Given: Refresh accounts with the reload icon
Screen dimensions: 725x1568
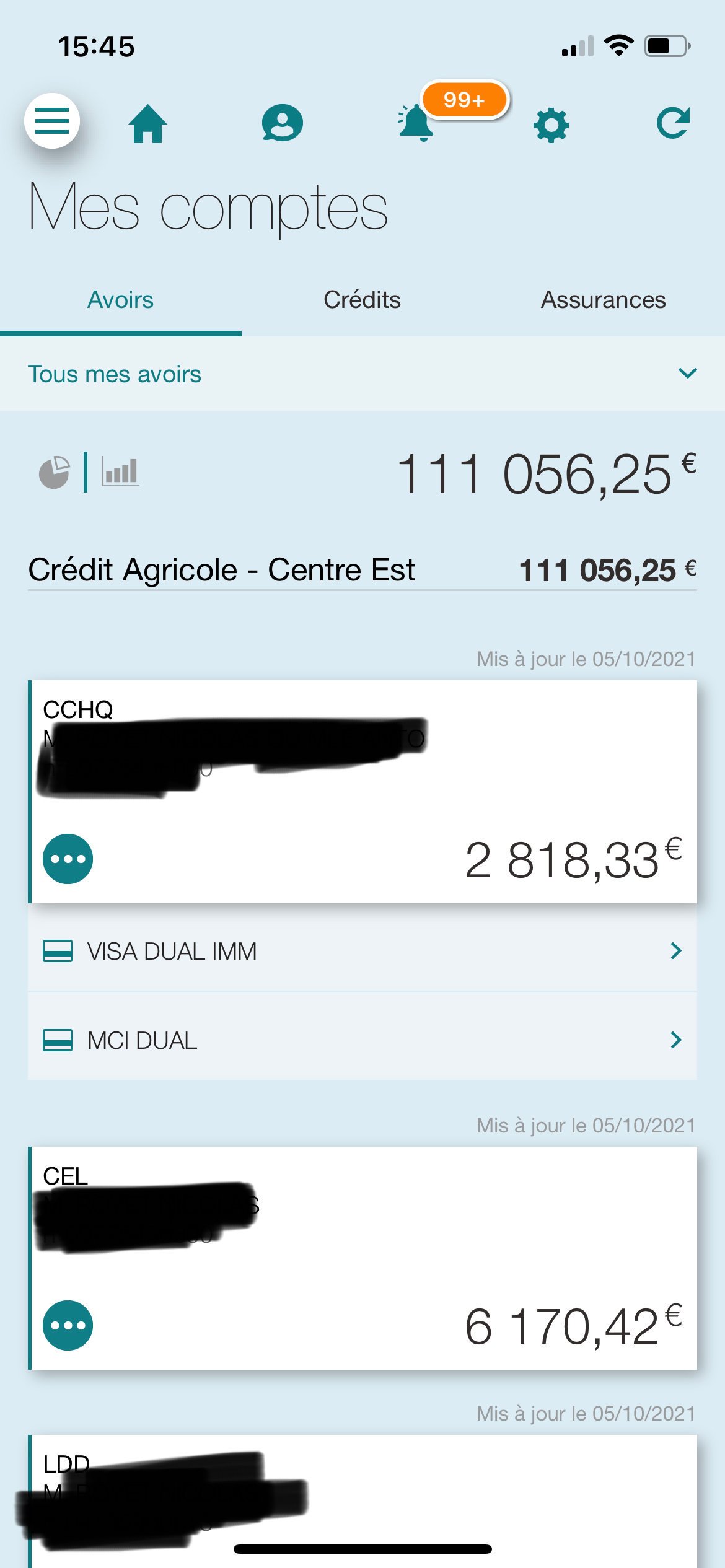Looking at the screenshot, I should [x=673, y=123].
